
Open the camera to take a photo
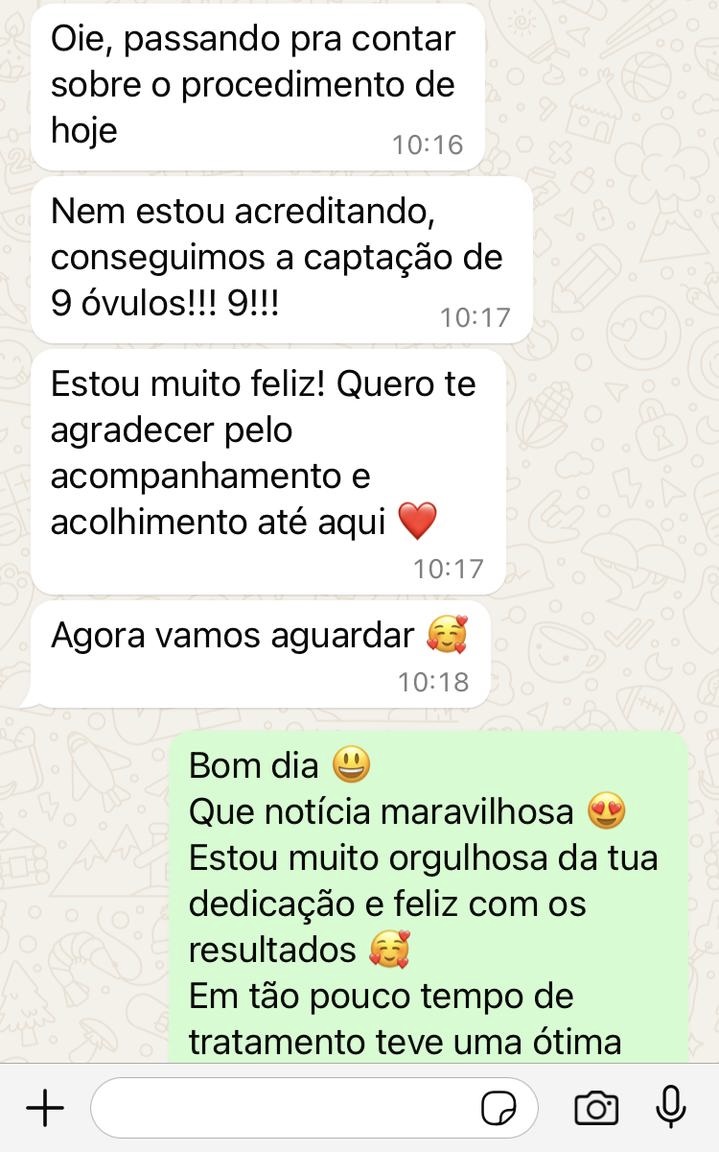[x=596, y=1108]
